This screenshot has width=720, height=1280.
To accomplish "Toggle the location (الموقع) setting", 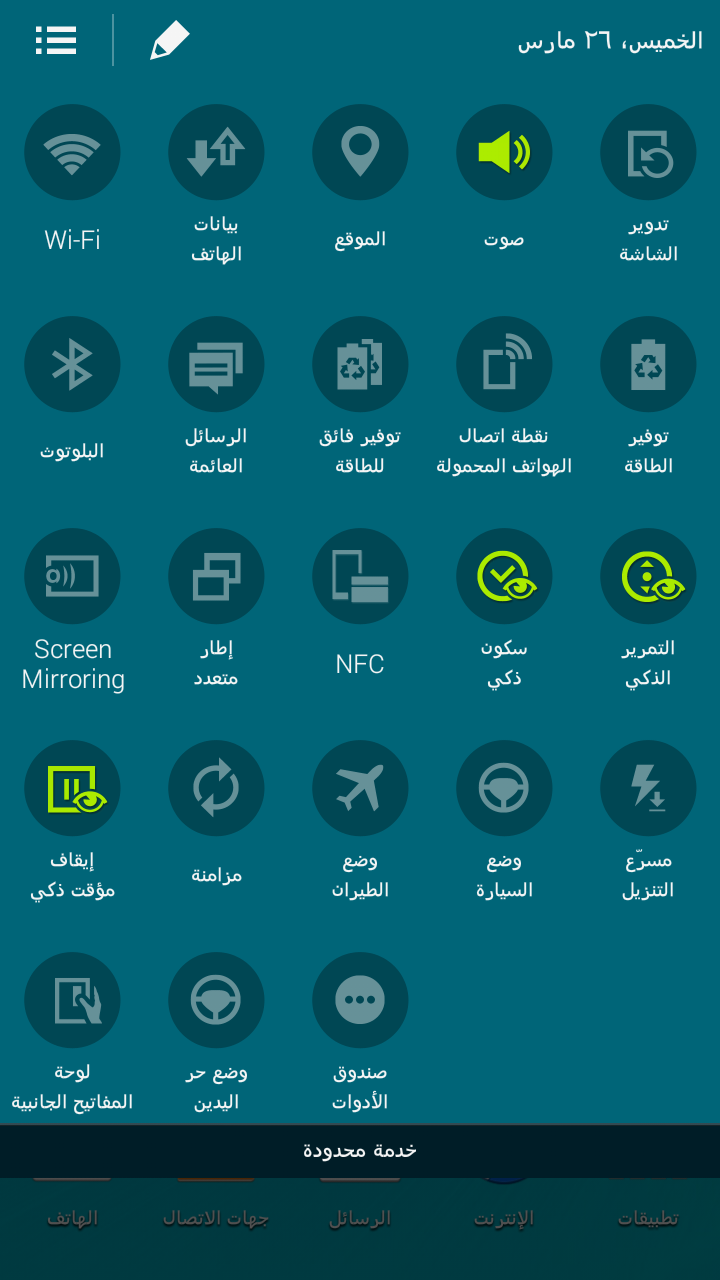I will [x=360, y=152].
